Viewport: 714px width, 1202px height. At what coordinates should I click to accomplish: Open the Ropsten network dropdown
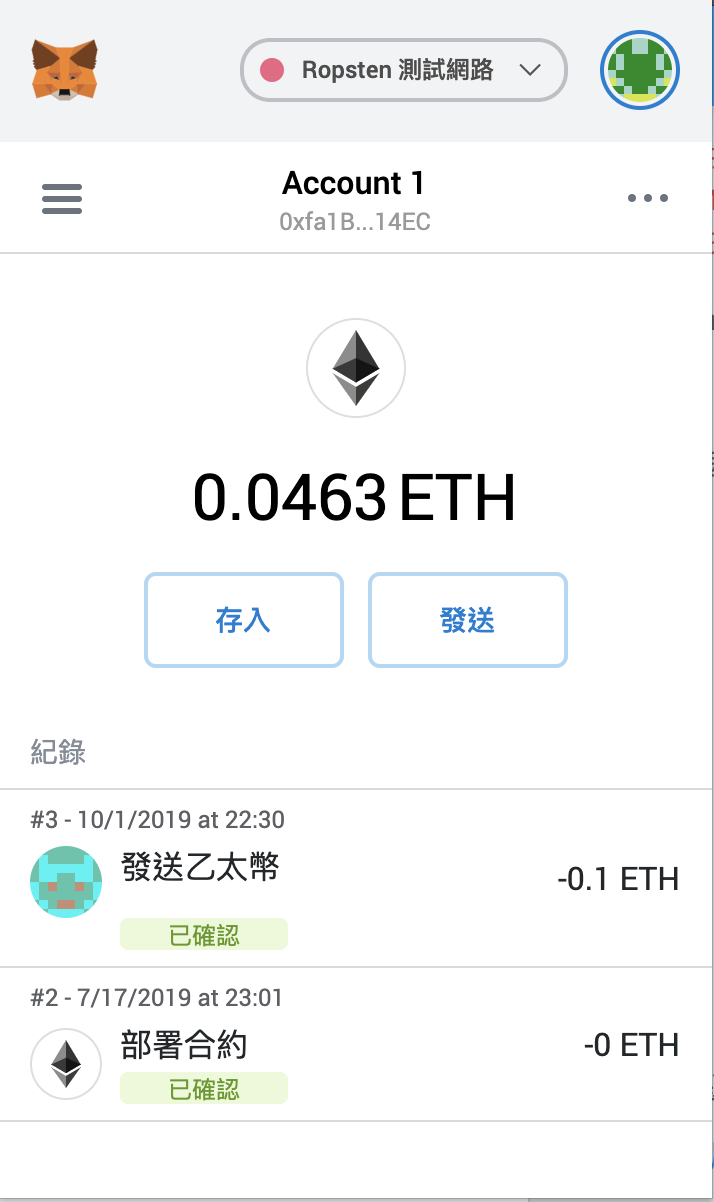click(x=404, y=70)
